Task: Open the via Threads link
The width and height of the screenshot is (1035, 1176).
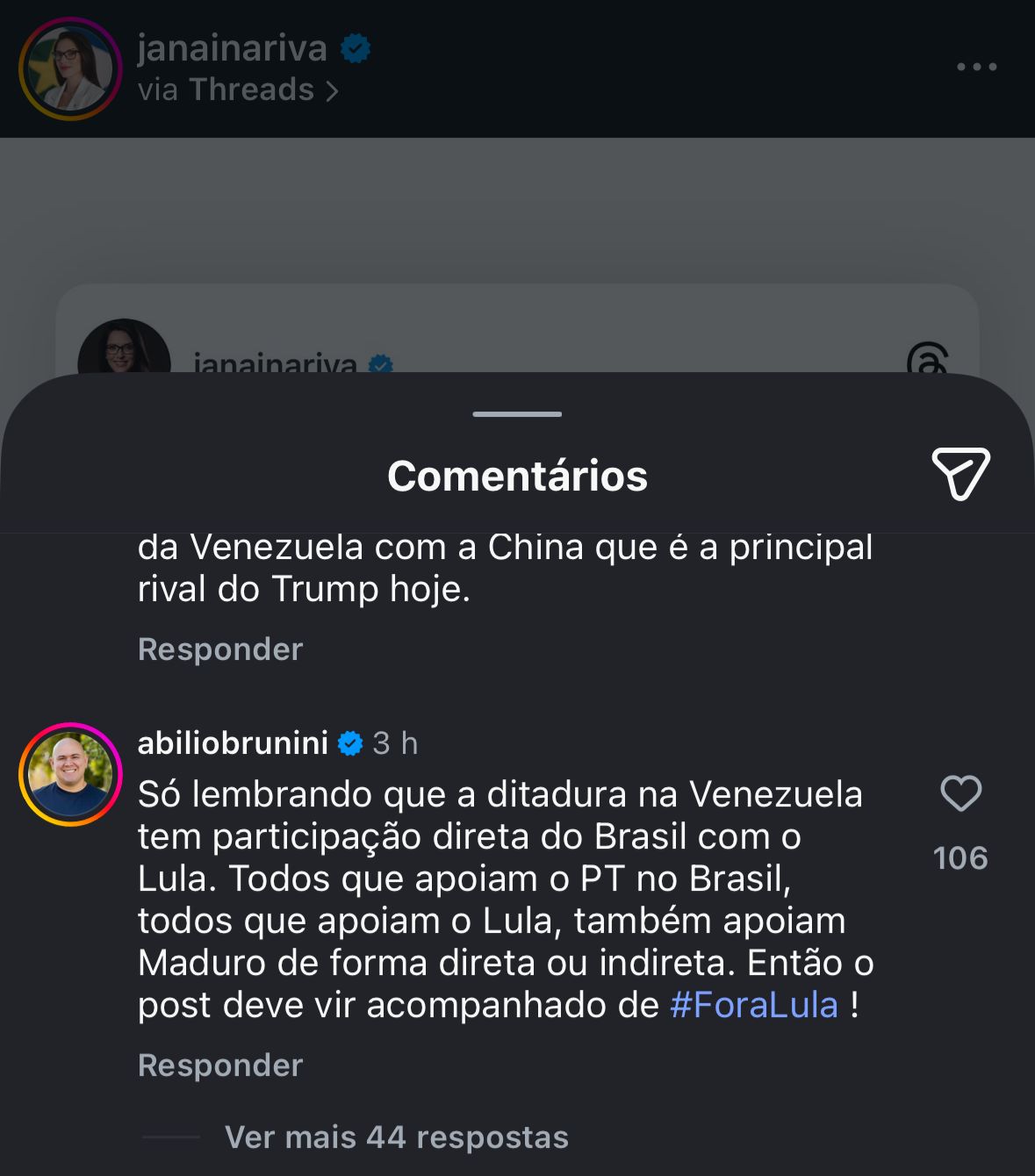Action: [x=238, y=90]
